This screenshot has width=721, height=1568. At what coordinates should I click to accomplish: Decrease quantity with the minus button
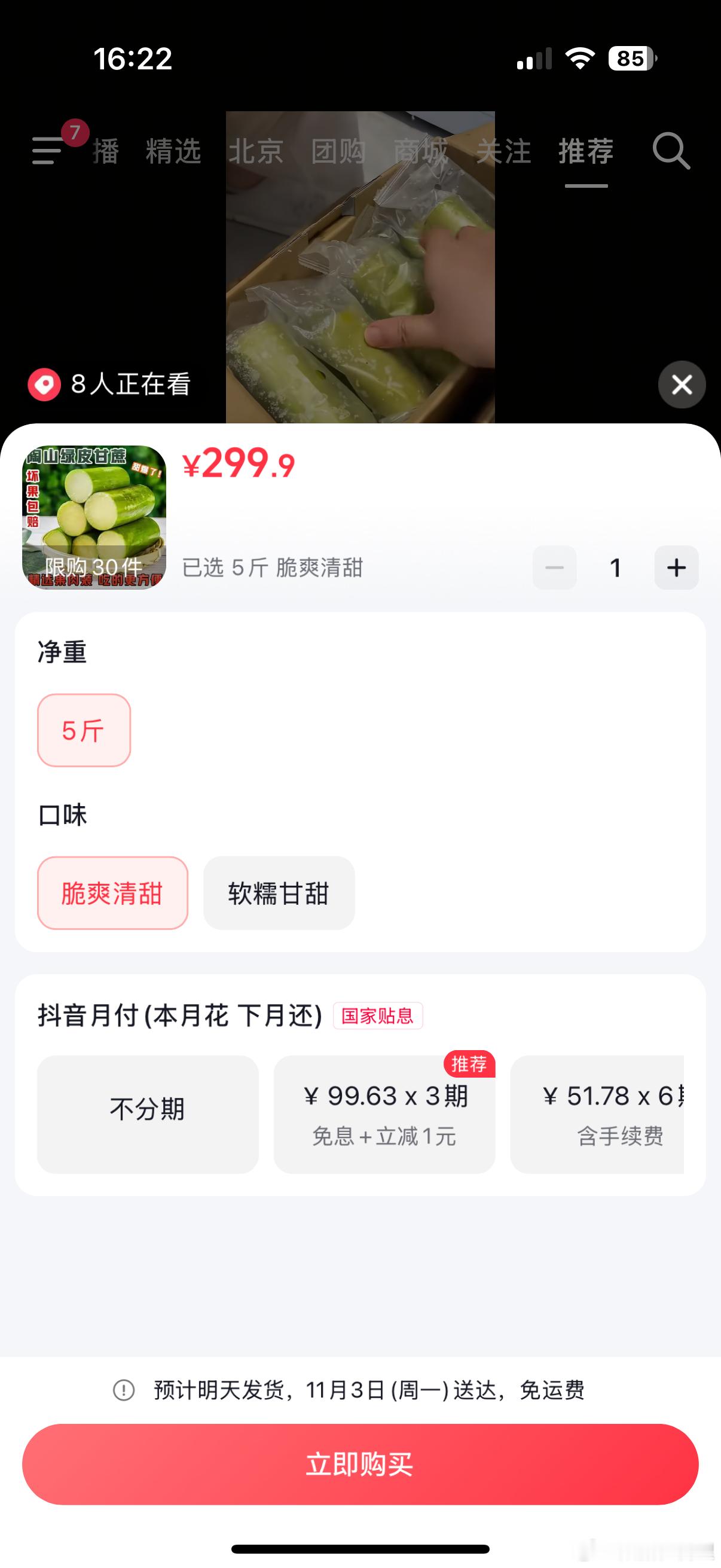point(554,568)
